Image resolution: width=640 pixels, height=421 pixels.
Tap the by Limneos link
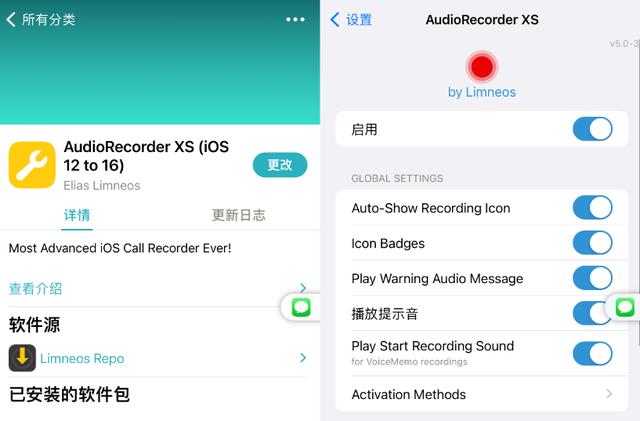482,92
